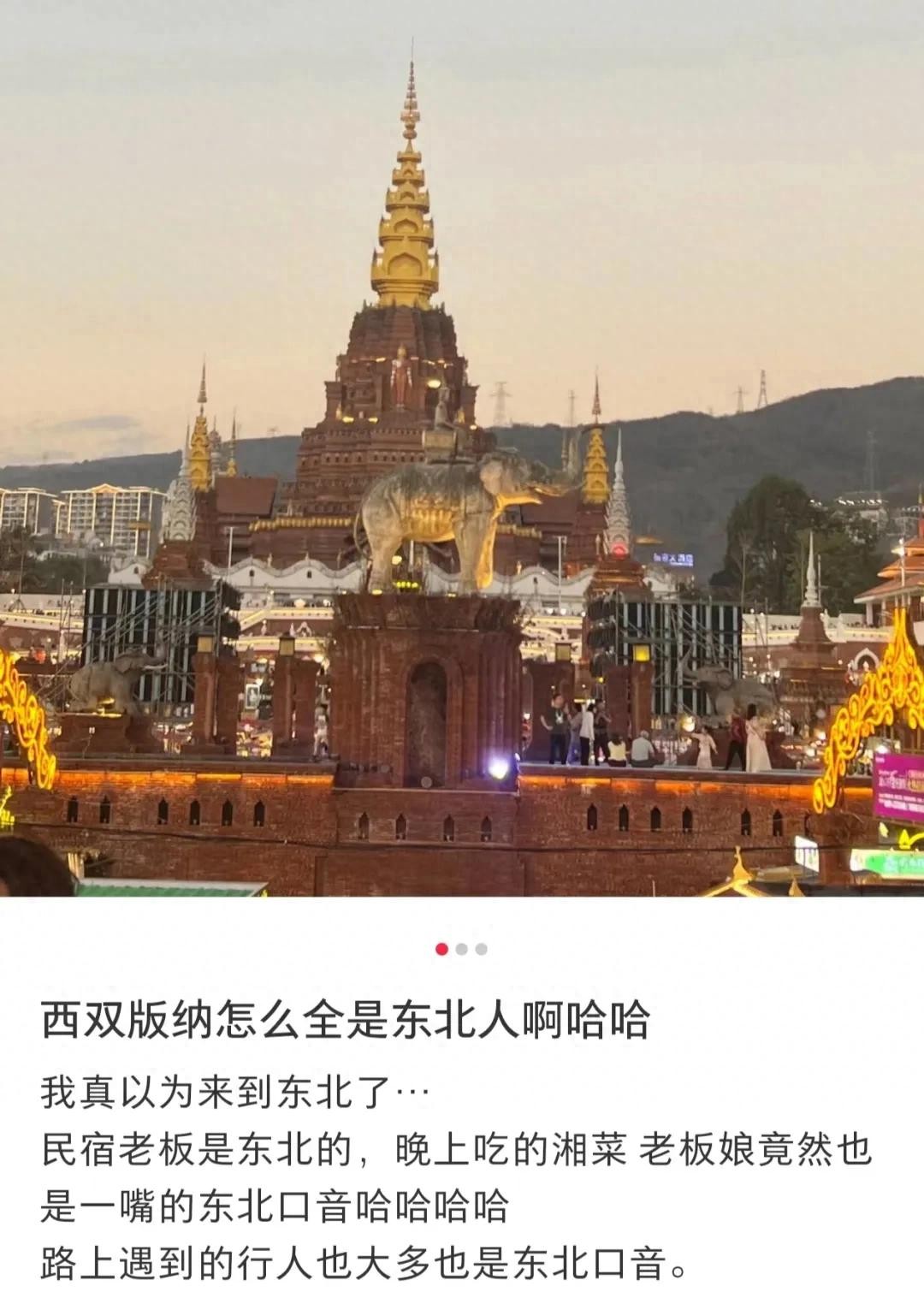Tap the image page indicator dots
This screenshot has width=924, height=1292.
tap(462, 949)
